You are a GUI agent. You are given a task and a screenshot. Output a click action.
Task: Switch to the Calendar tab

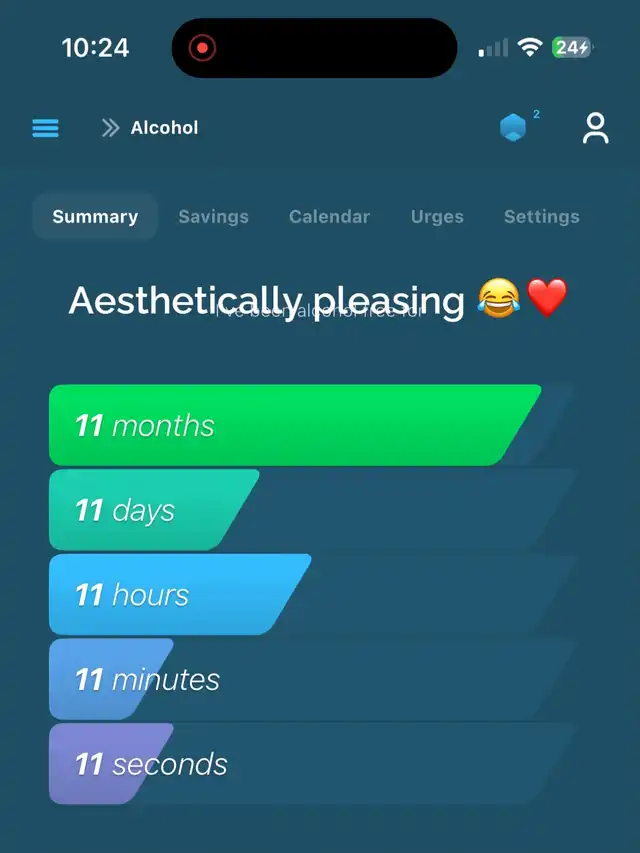(329, 217)
